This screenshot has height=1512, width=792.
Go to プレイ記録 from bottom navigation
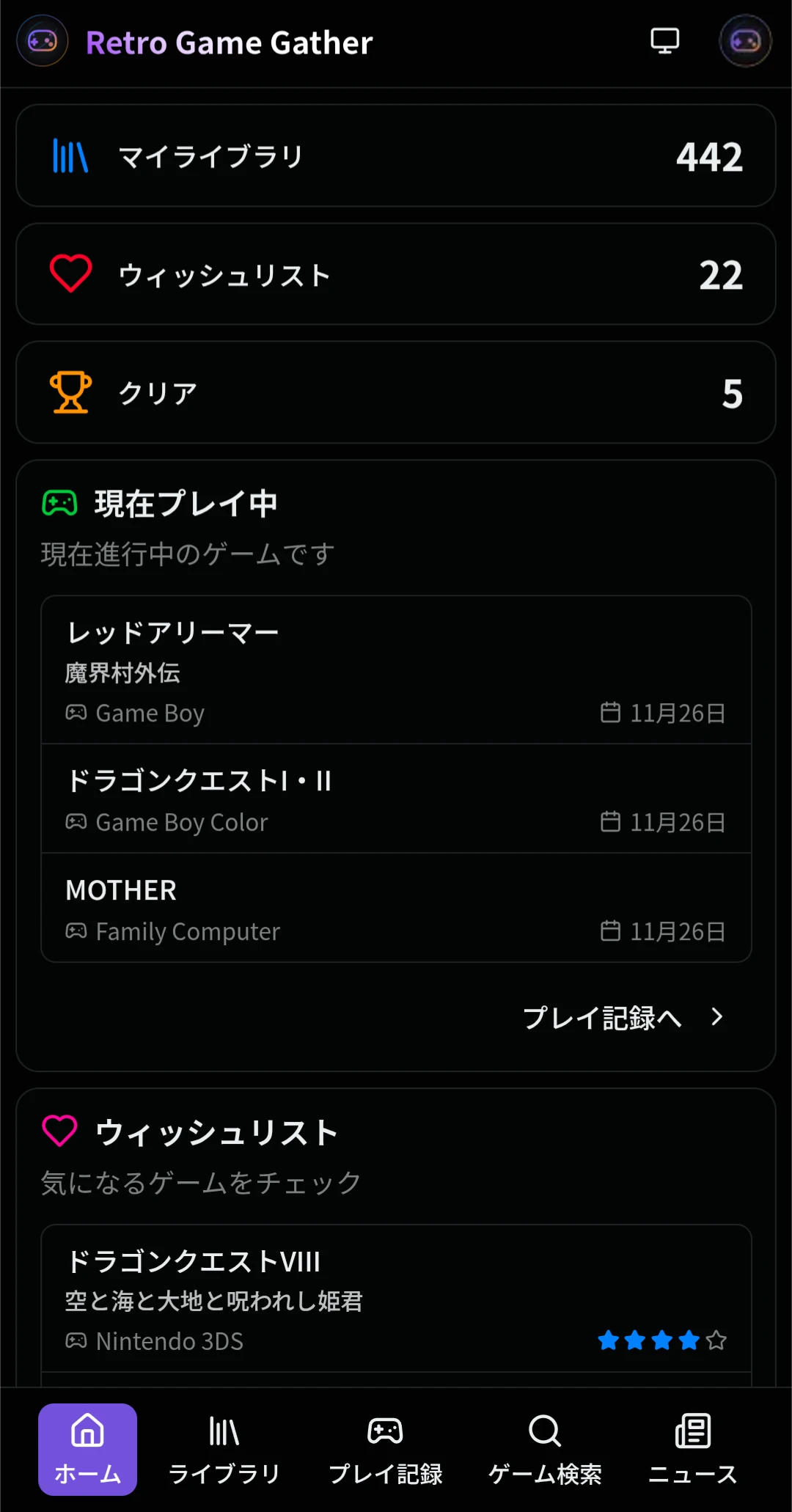point(386,1448)
